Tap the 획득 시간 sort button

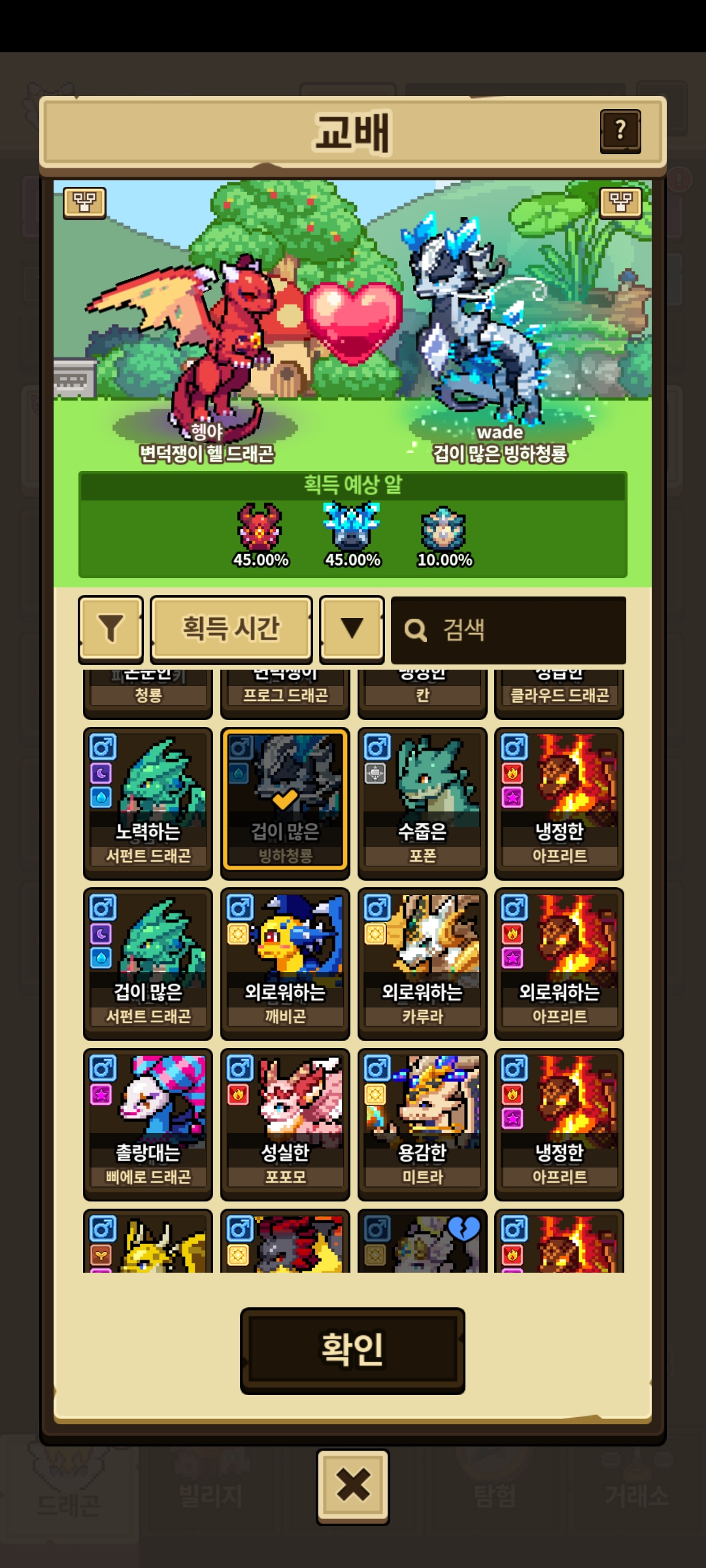click(x=231, y=629)
